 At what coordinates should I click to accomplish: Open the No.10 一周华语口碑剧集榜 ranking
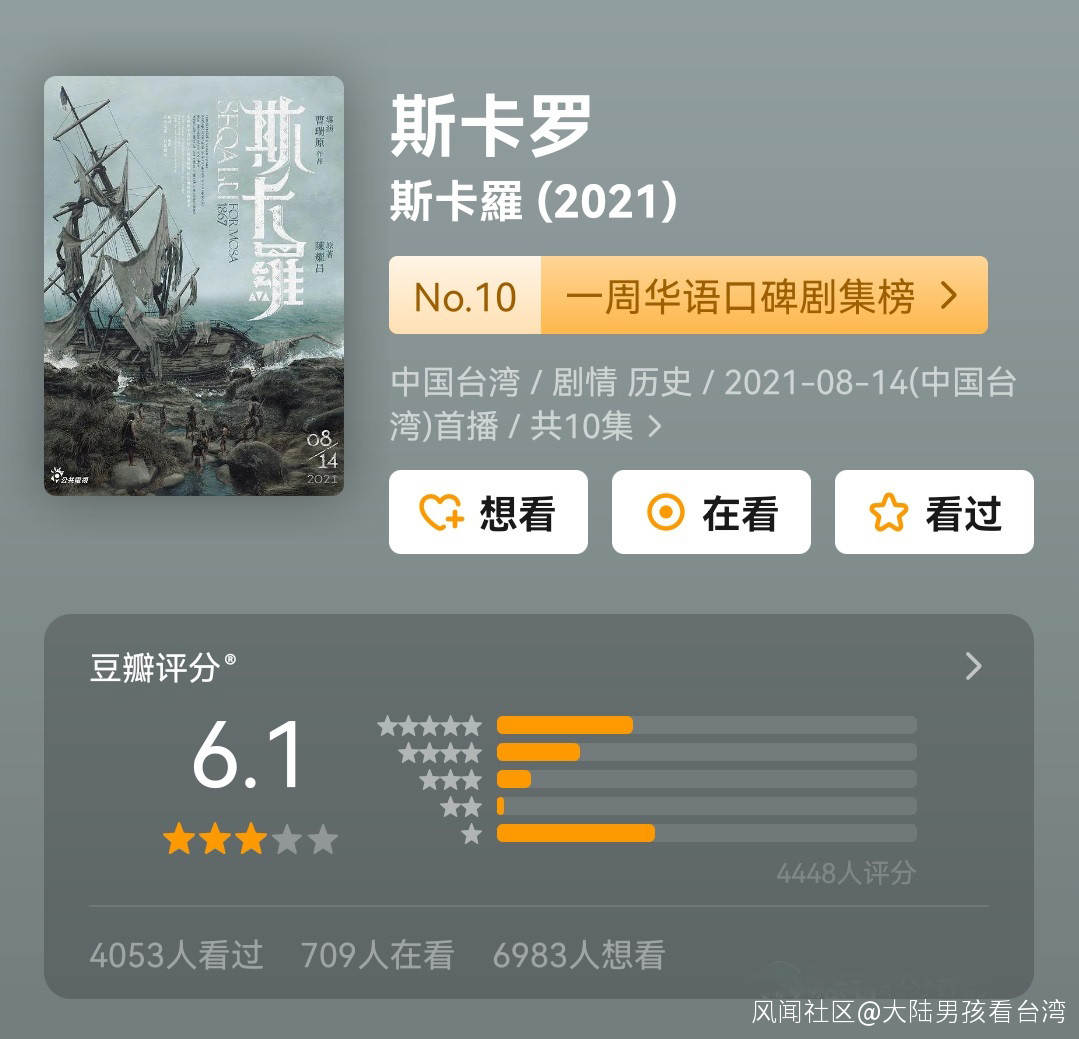click(x=688, y=295)
